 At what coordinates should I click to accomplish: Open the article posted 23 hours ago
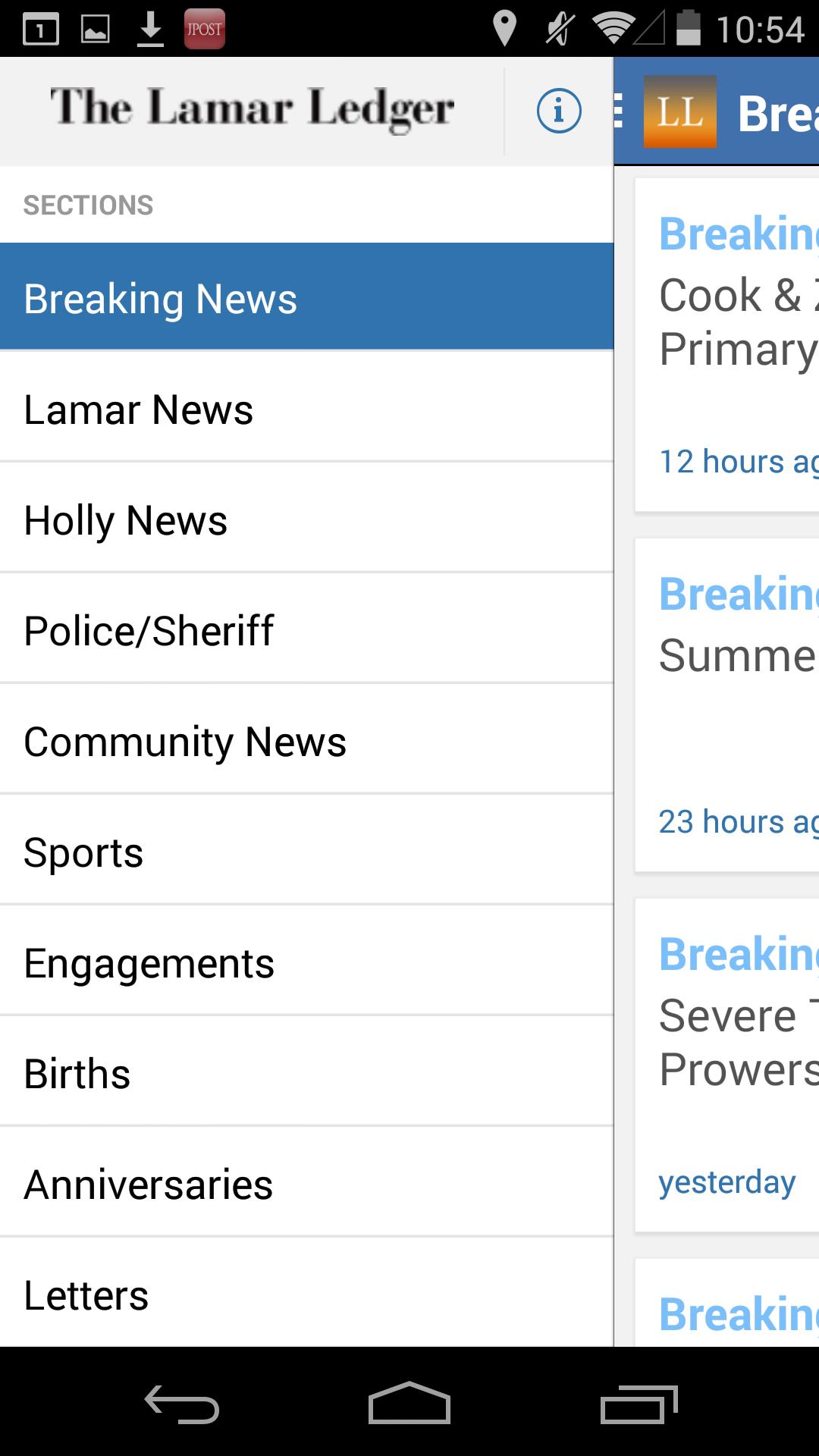point(728,705)
